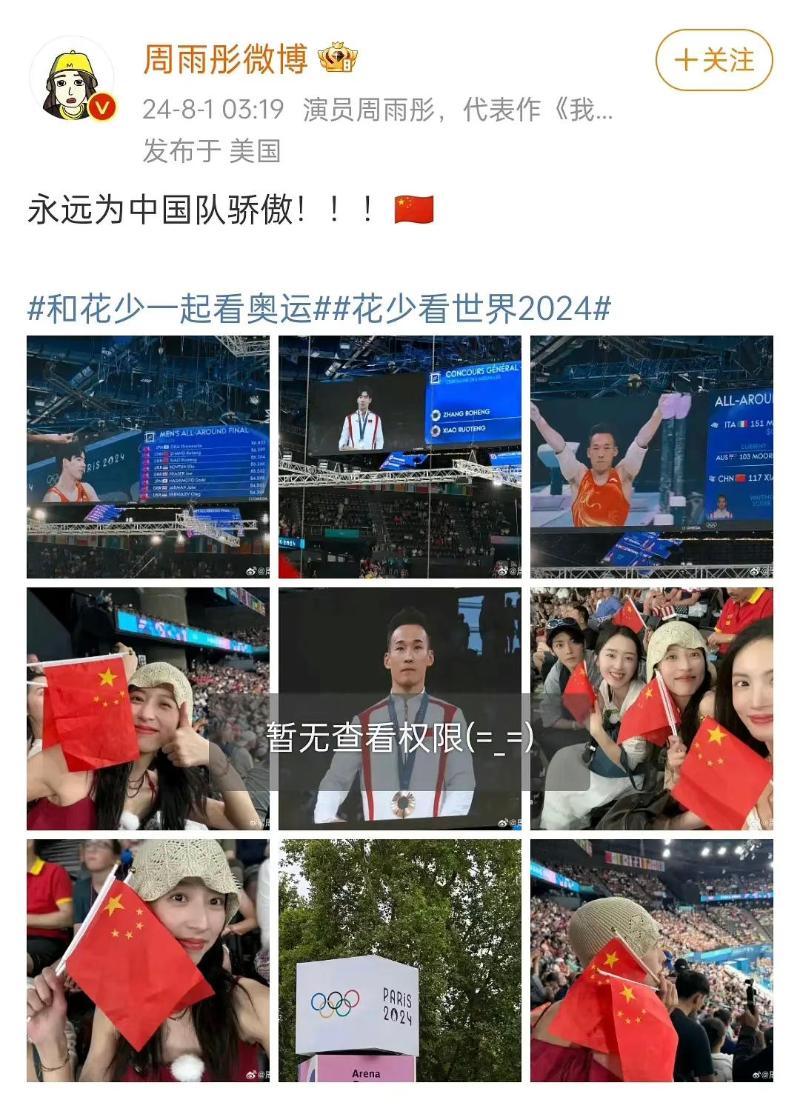The width and height of the screenshot is (800, 1097).
Task: Open the Concours Général screen photo
Action: coord(400,457)
